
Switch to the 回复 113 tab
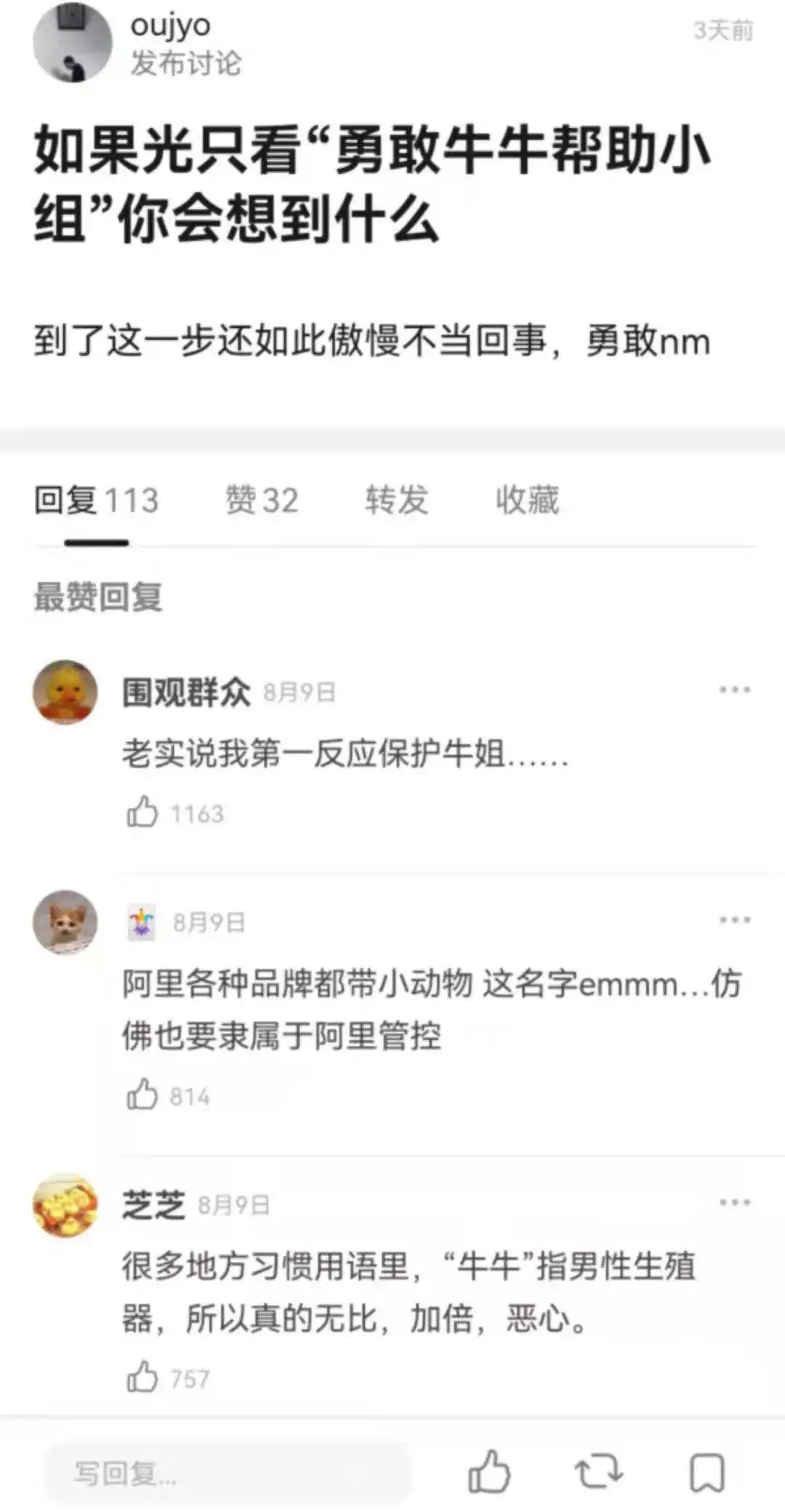pyautogui.click(x=96, y=501)
